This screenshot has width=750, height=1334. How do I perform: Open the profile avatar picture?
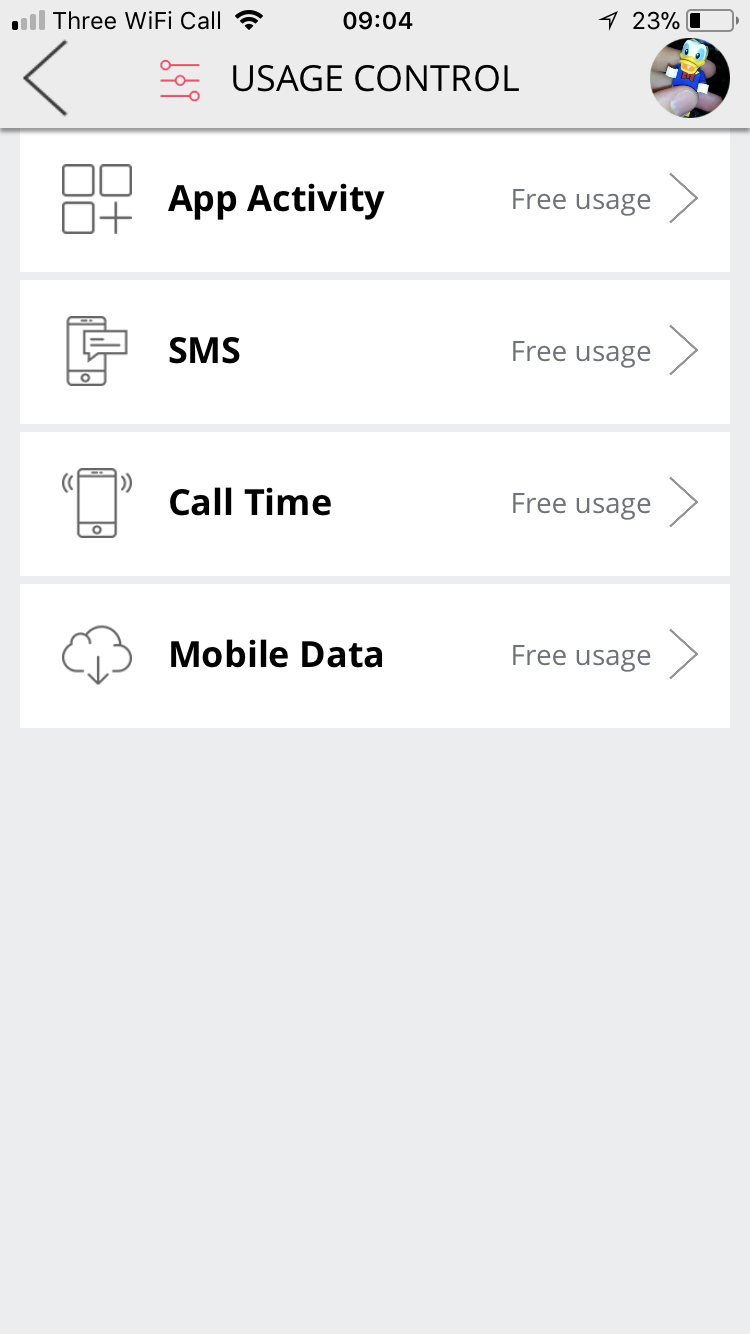pyautogui.click(x=689, y=78)
